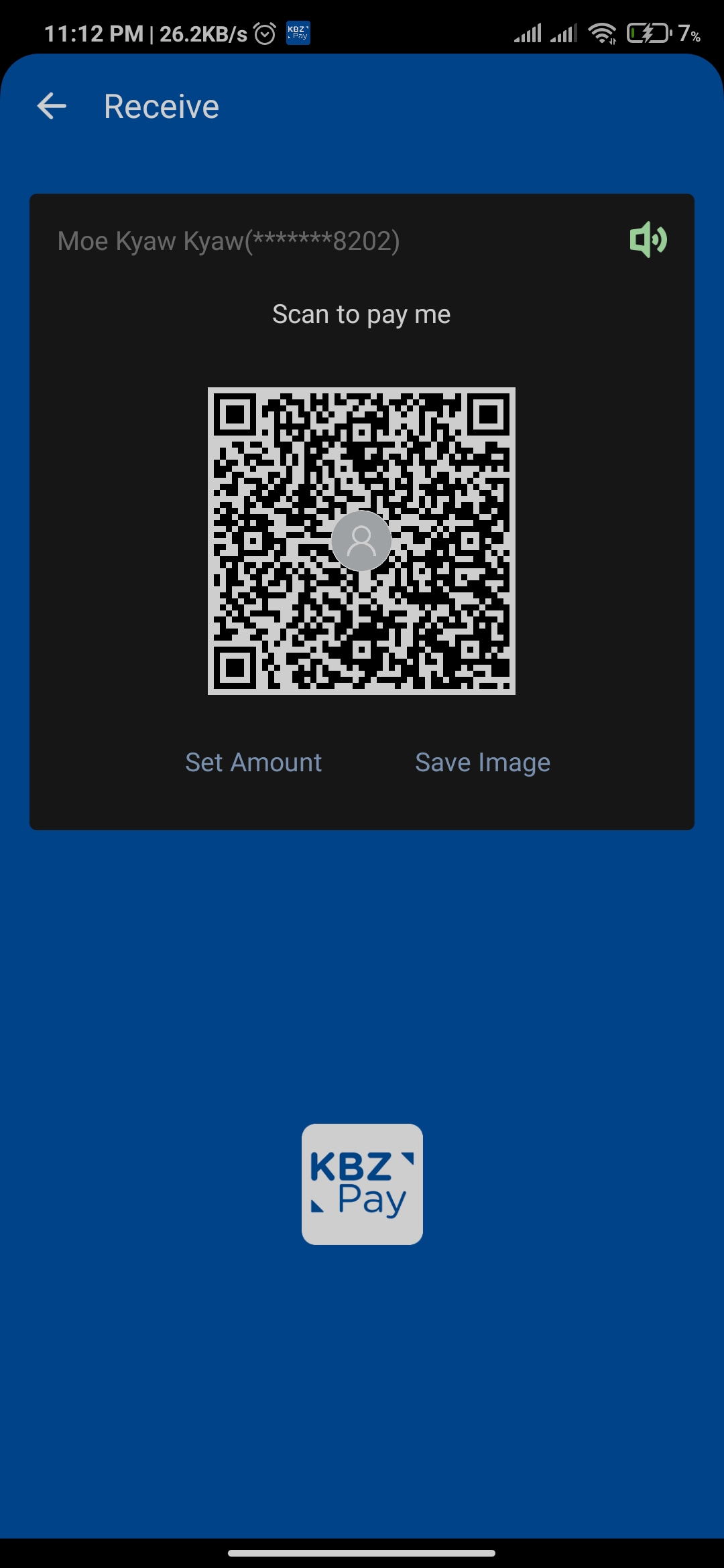Open Set Amount for the QR code

pyautogui.click(x=253, y=763)
